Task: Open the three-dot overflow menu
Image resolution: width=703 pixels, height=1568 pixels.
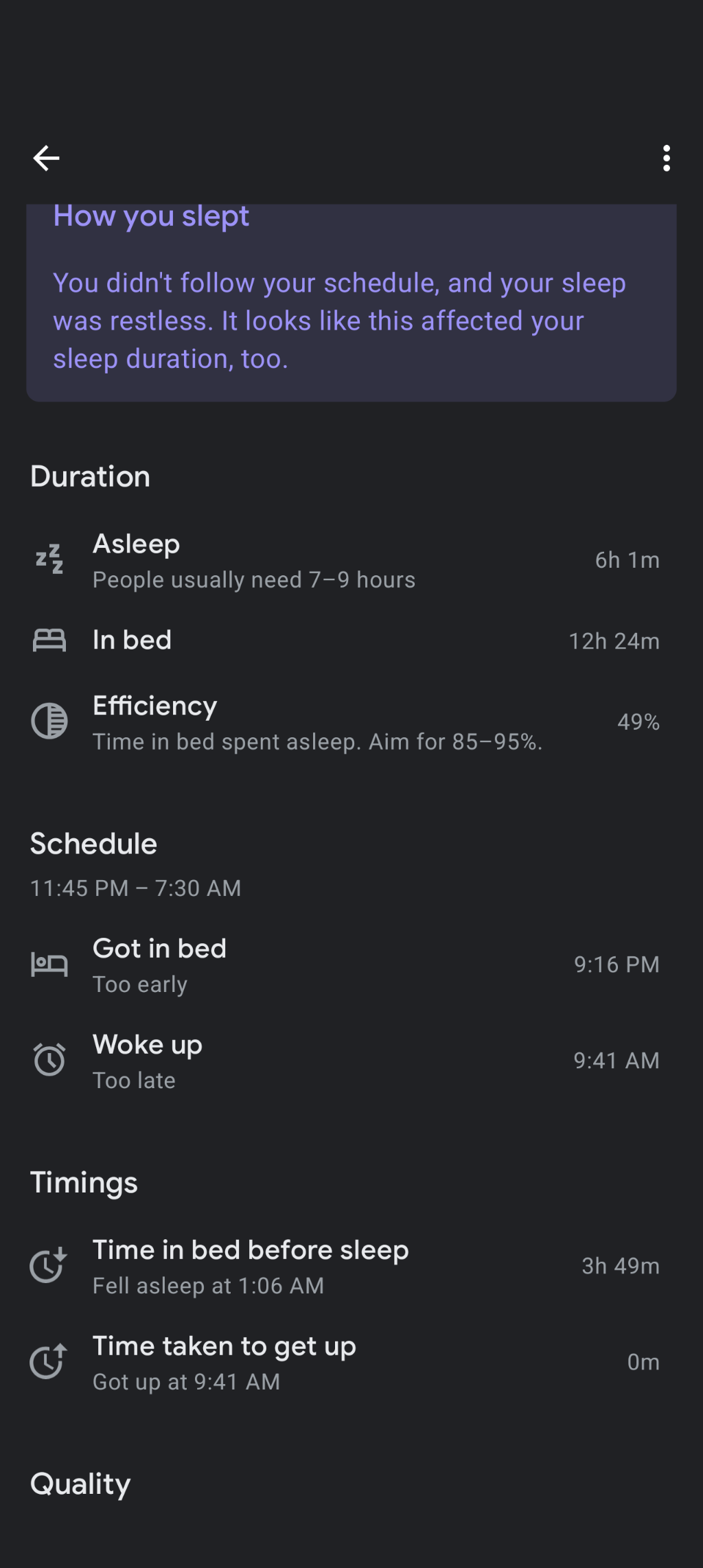Action: coord(666,158)
